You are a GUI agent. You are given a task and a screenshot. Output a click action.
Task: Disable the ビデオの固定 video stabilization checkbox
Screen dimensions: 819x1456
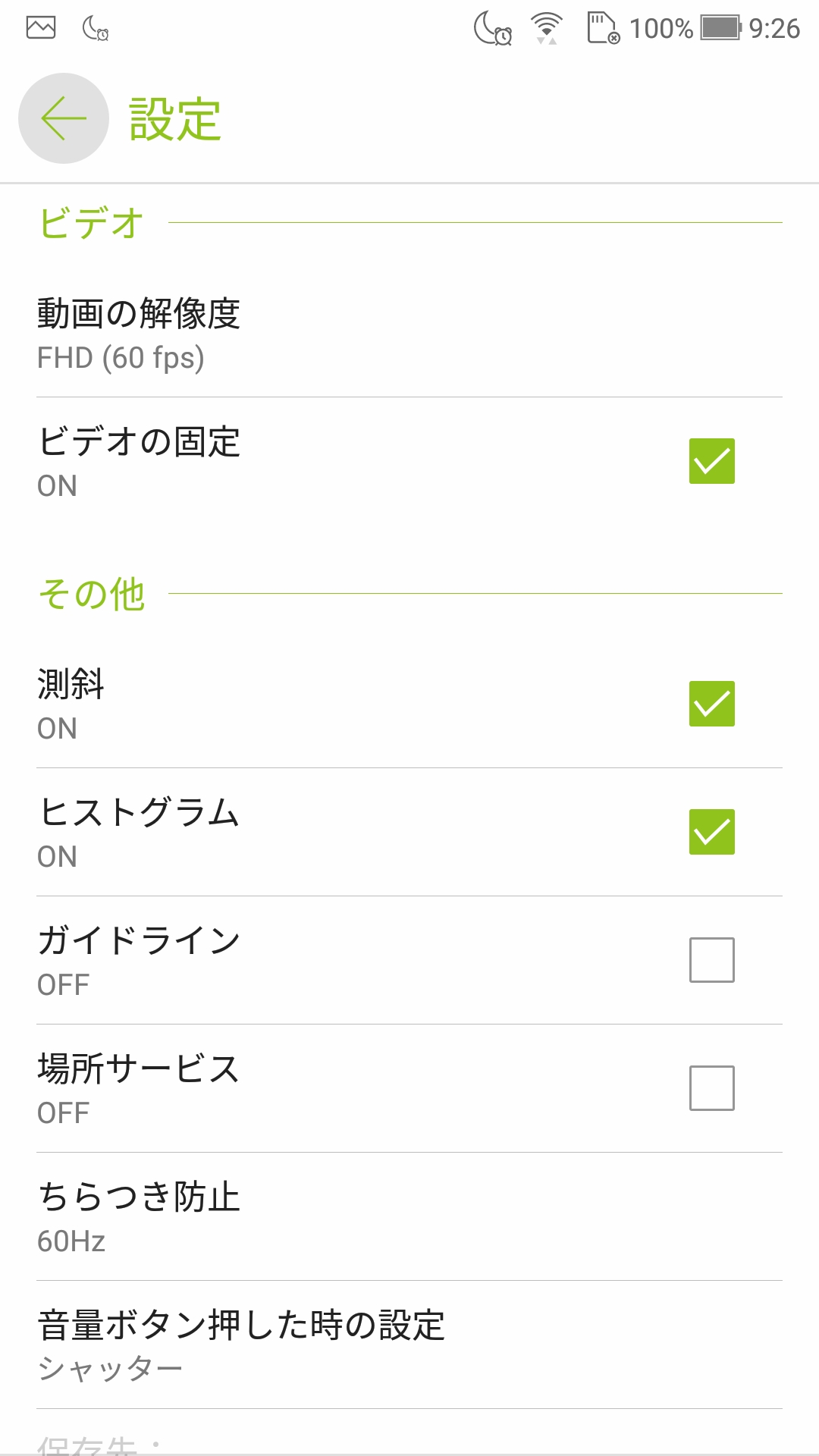click(x=711, y=460)
